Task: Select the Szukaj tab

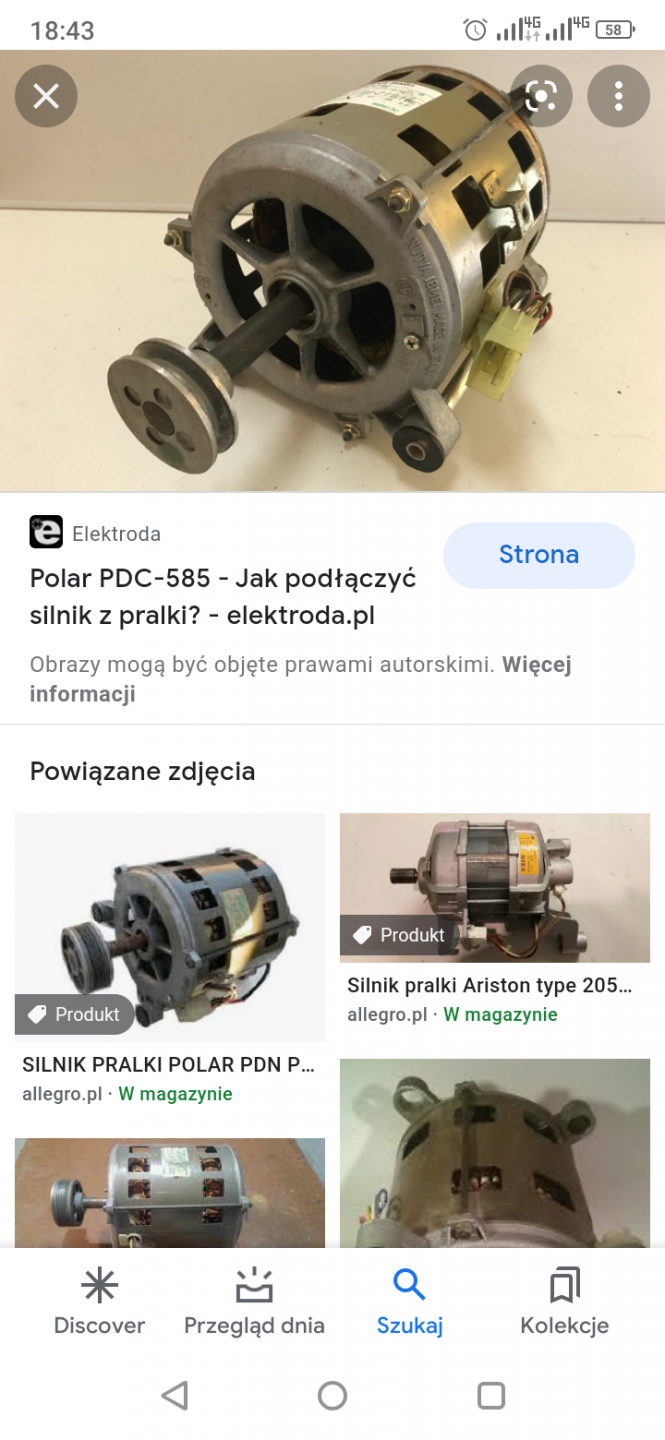Action: tap(409, 1302)
